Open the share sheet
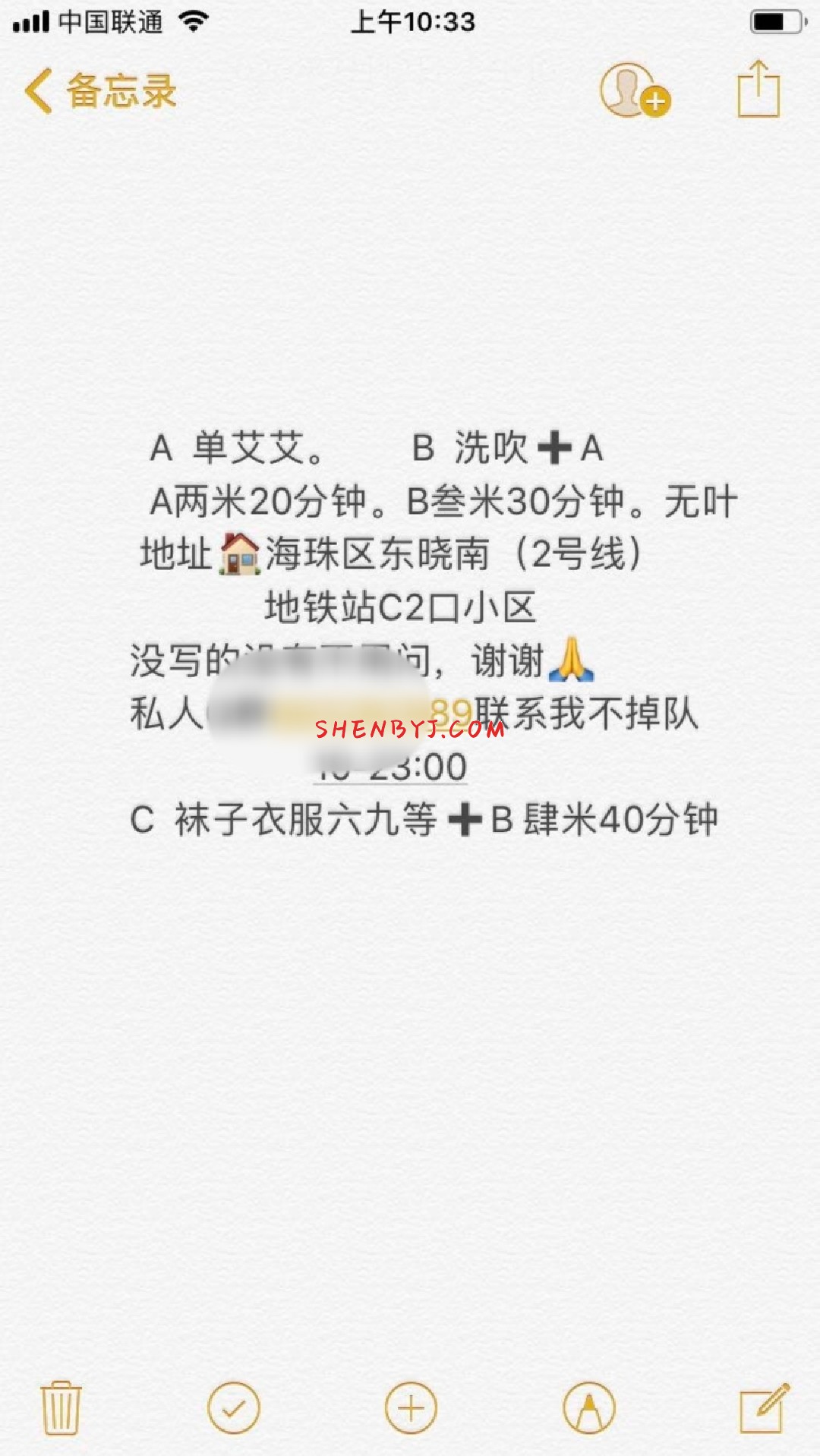Screen dimensions: 820x1456 [758, 90]
